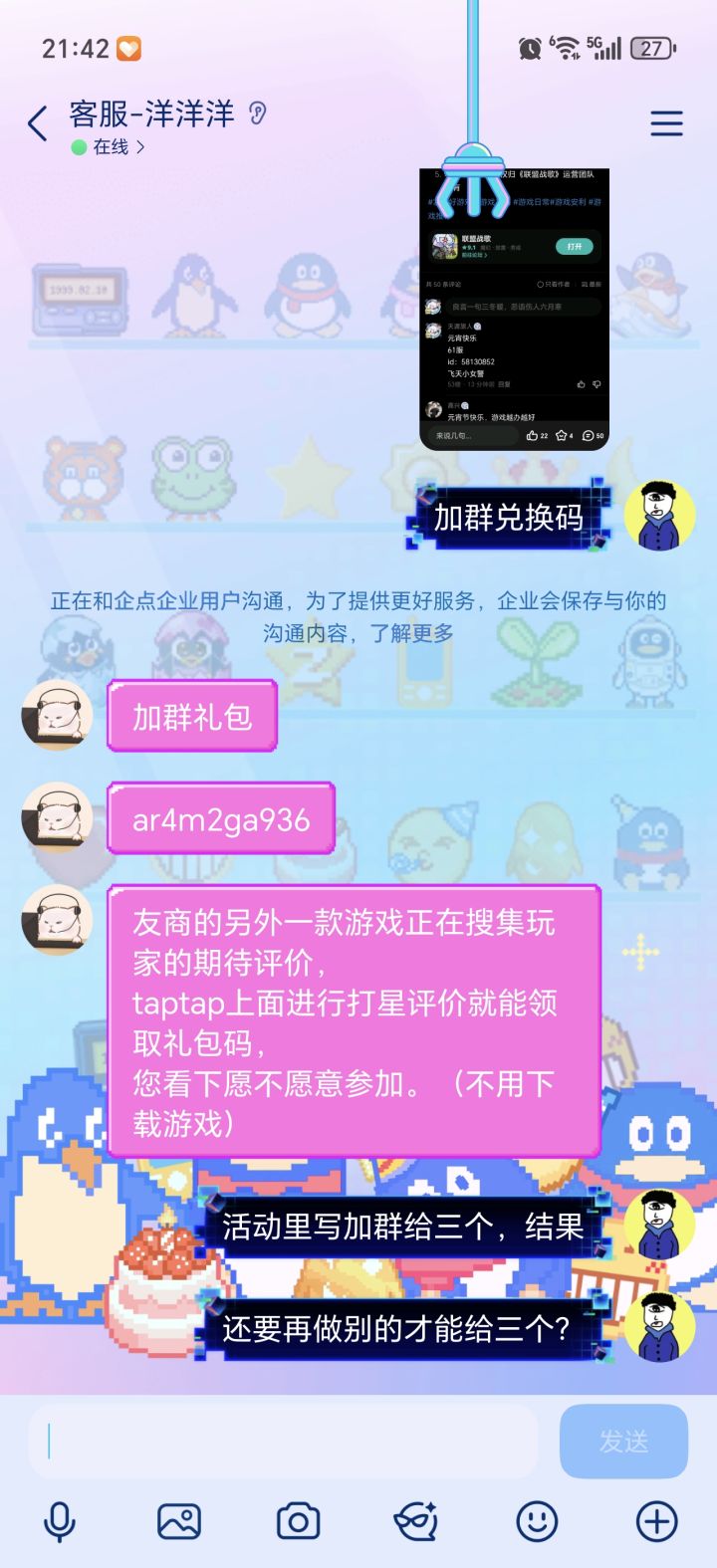
Task: Tap the comment bubble icon showing 50
Action: pos(588,435)
